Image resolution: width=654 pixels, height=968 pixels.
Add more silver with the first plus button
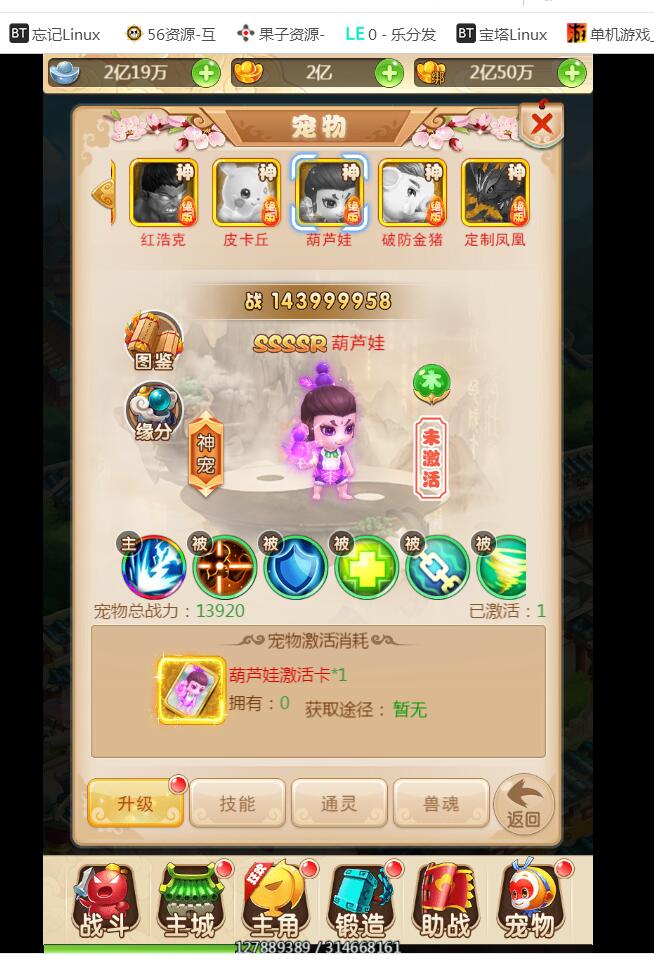(x=205, y=73)
